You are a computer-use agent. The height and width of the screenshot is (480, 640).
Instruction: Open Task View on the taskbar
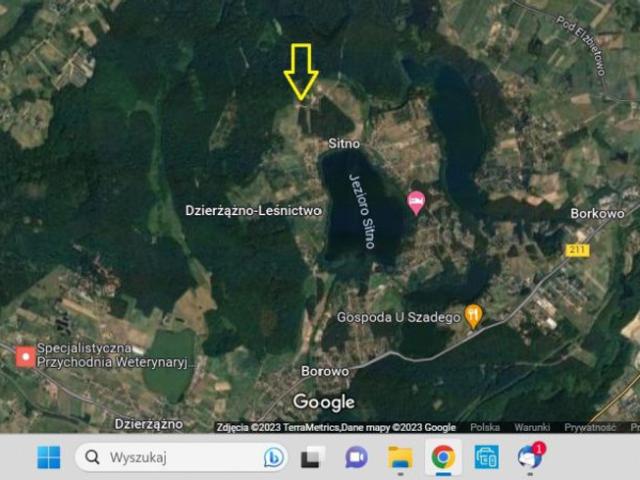[x=313, y=457]
